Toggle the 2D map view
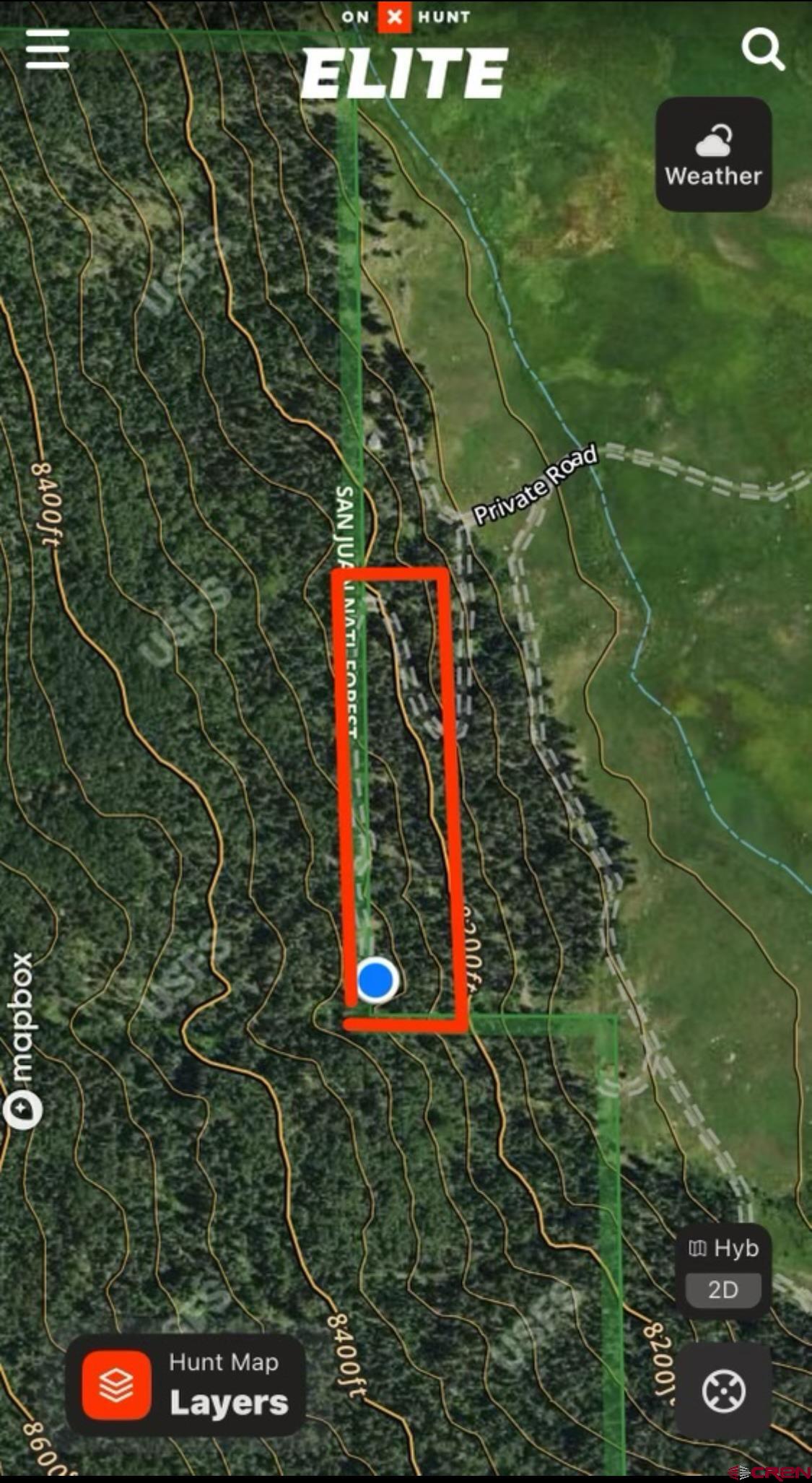Viewport: 812px width, 1483px height. 722,1290
